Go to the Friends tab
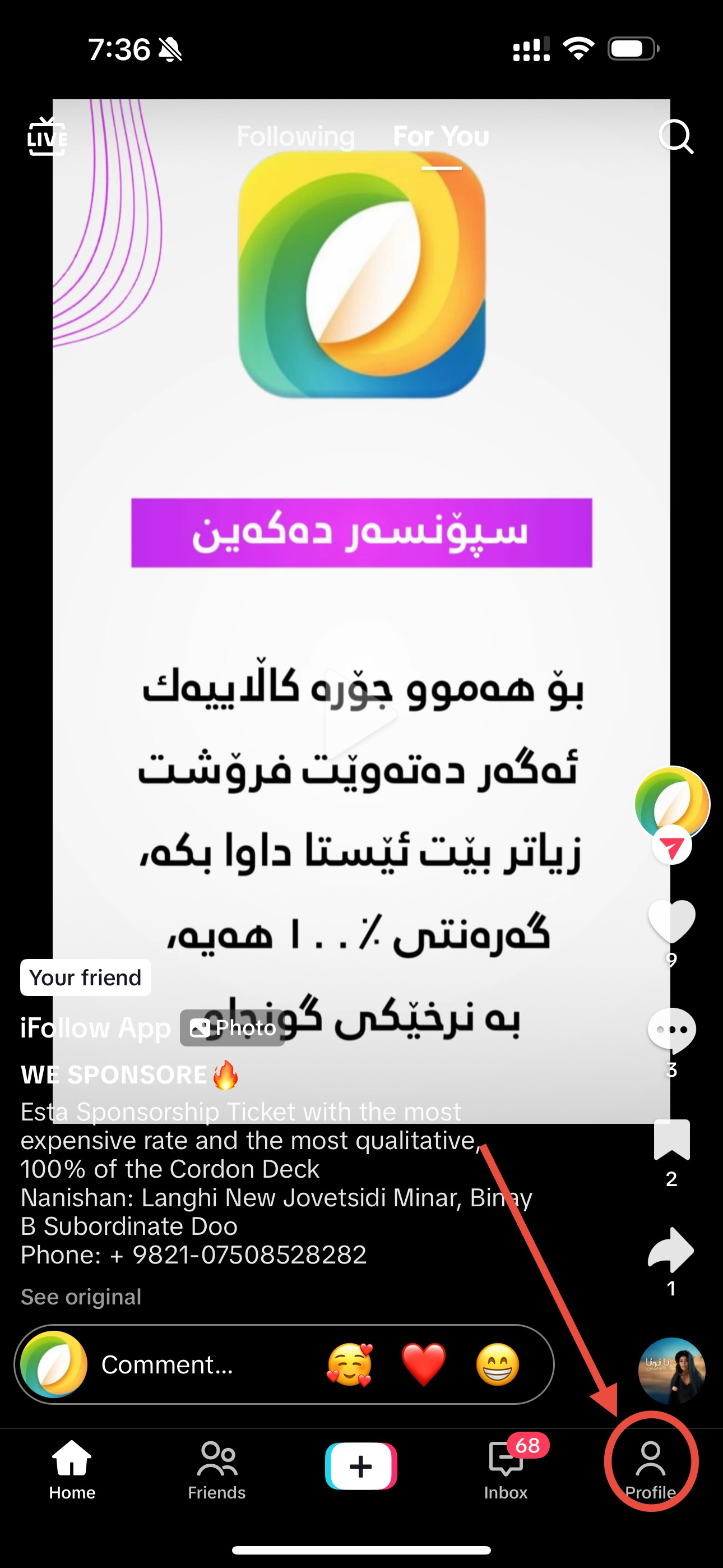Screen dimensions: 723x1568 (217, 1469)
